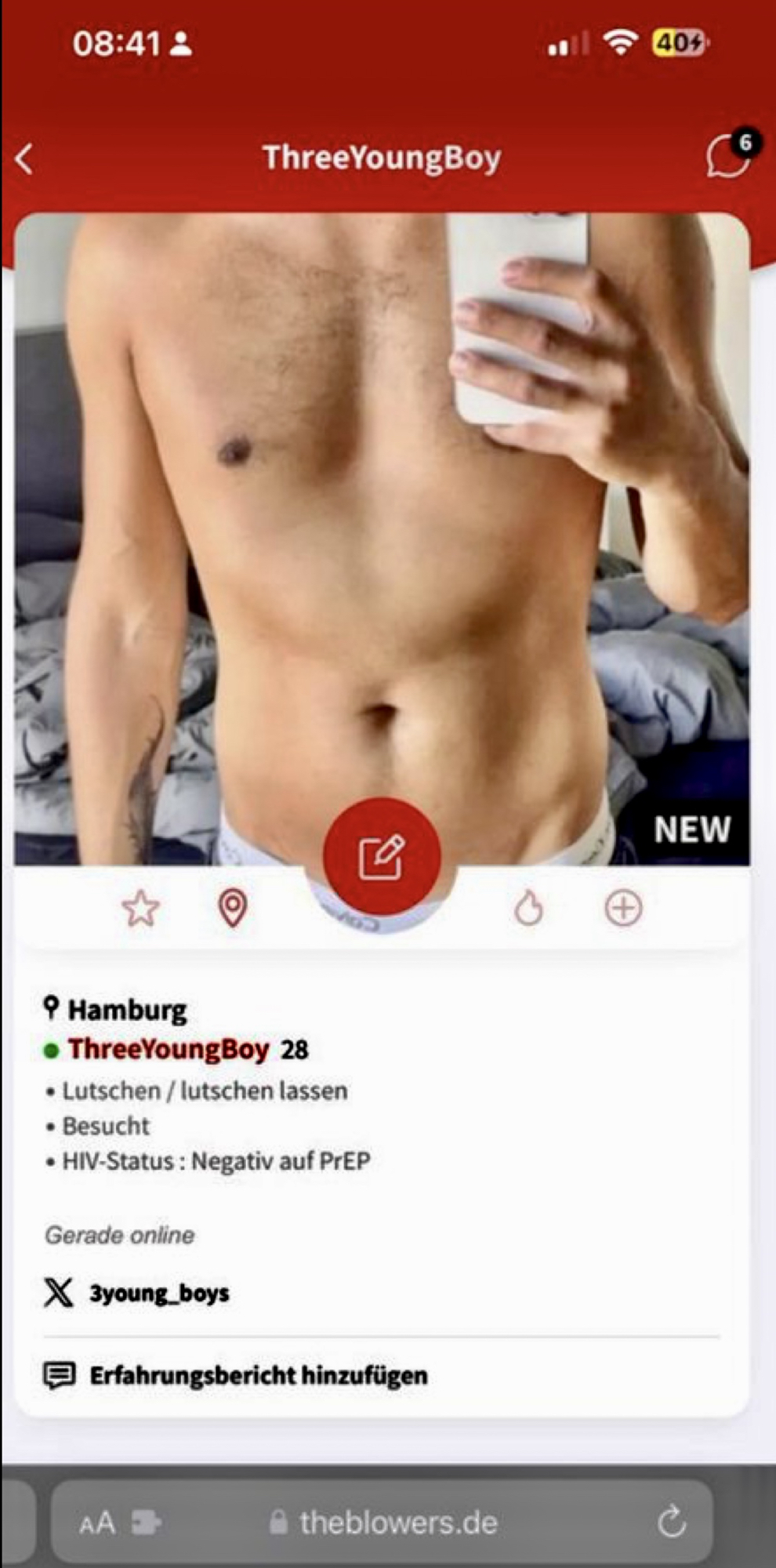Image resolution: width=776 pixels, height=1568 pixels.
Task: Tap the red edit profile button
Action: click(382, 856)
